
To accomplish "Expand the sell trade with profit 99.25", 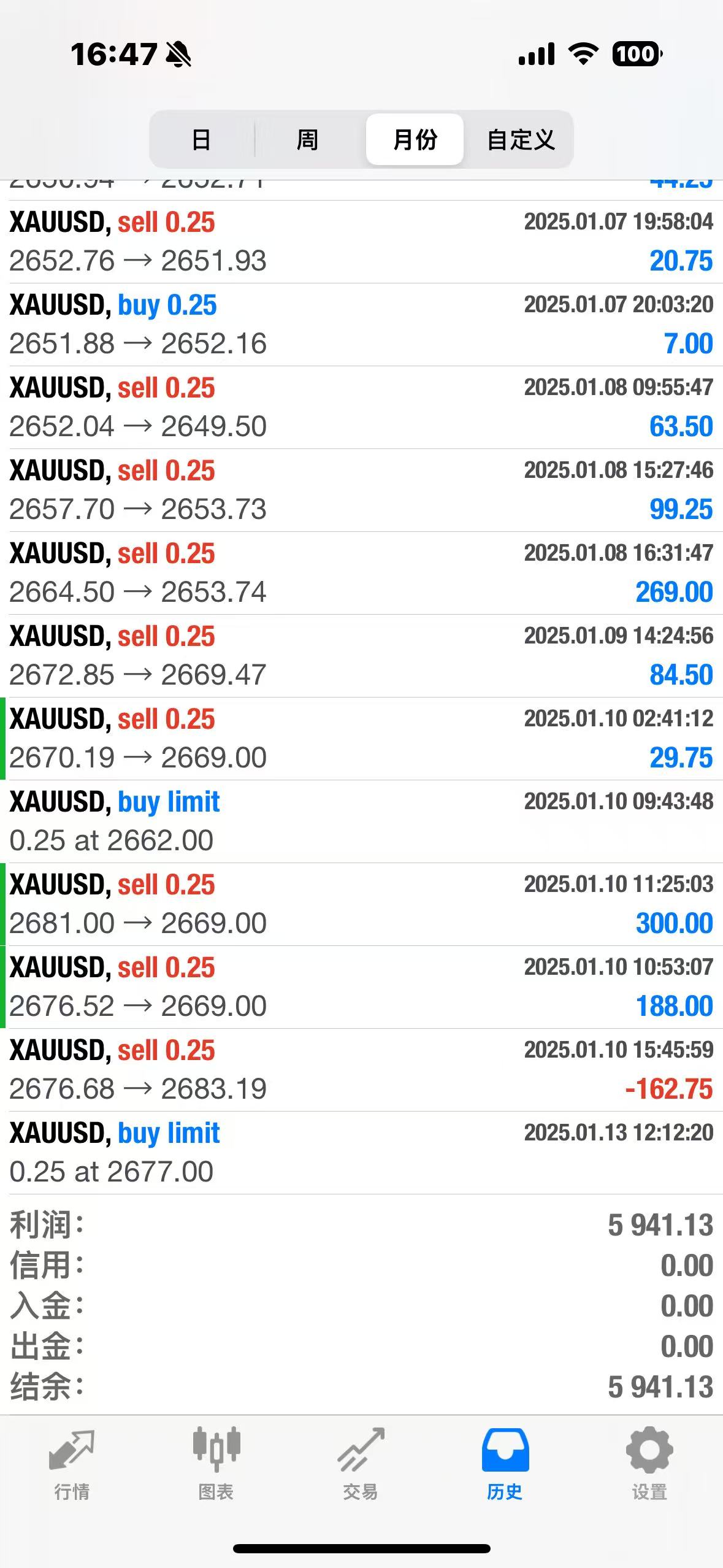I will (361, 490).
